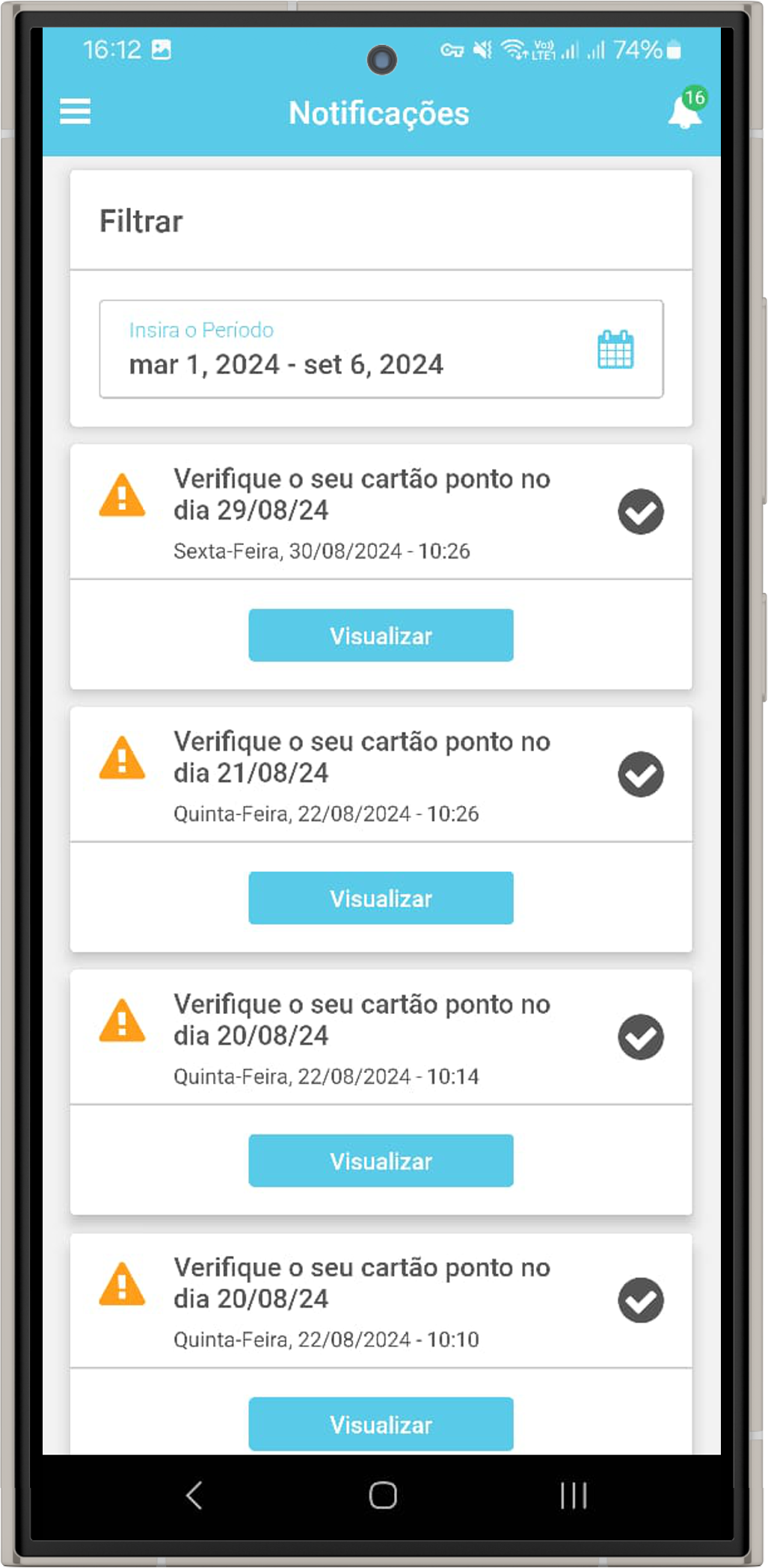Tap the check mark on the 29/08/24 notification
Screen dimensions: 768x1568
click(641, 511)
